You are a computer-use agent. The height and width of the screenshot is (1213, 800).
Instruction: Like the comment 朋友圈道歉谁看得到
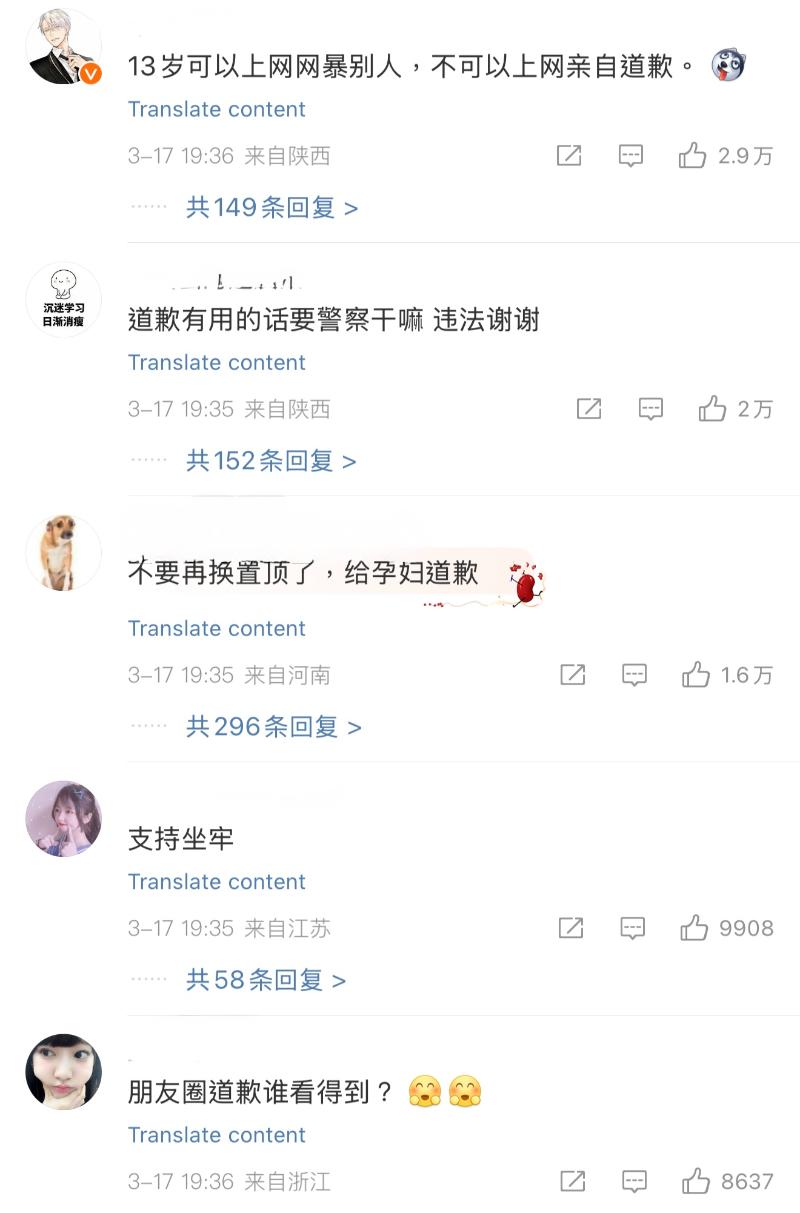(x=696, y=1181)
